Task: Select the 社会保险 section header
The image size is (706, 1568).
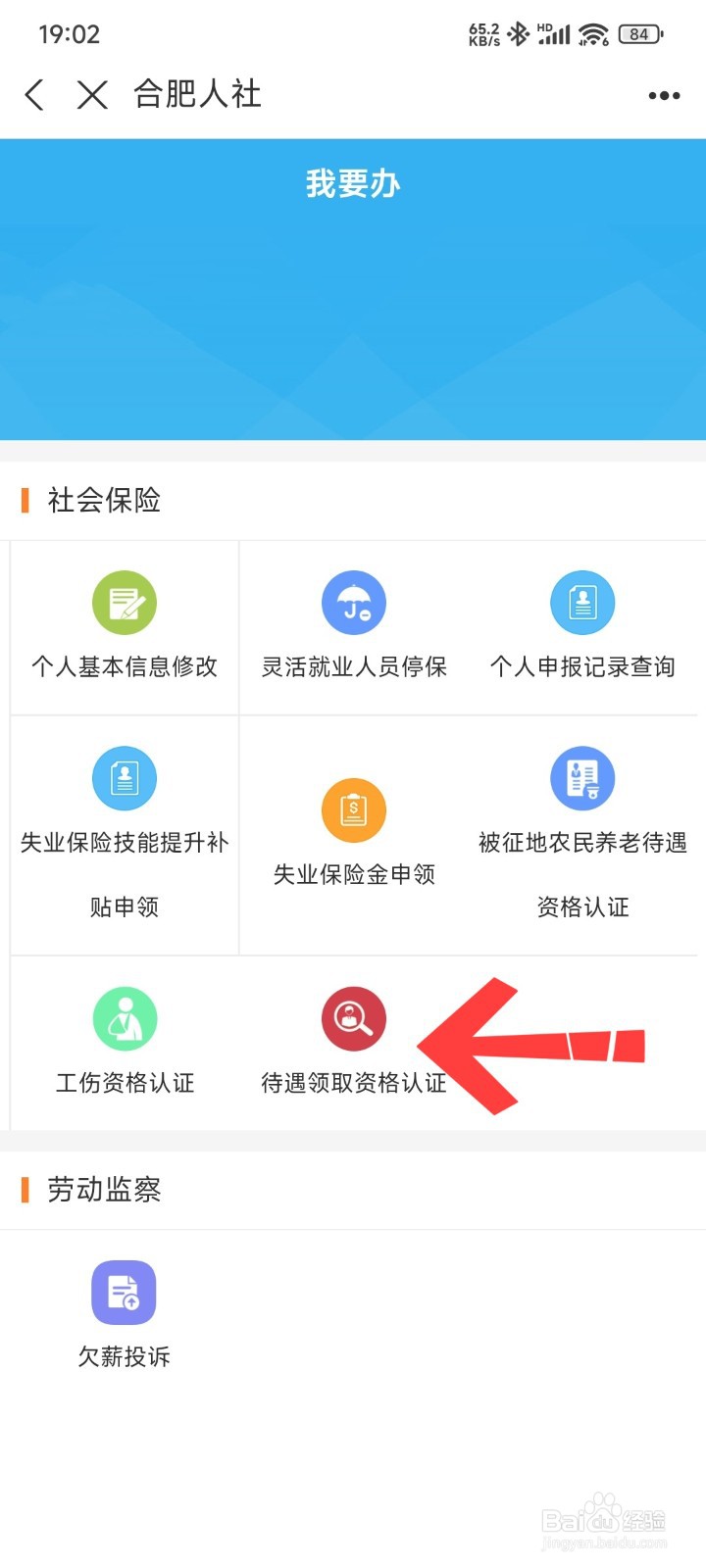Action: point(102,501)
